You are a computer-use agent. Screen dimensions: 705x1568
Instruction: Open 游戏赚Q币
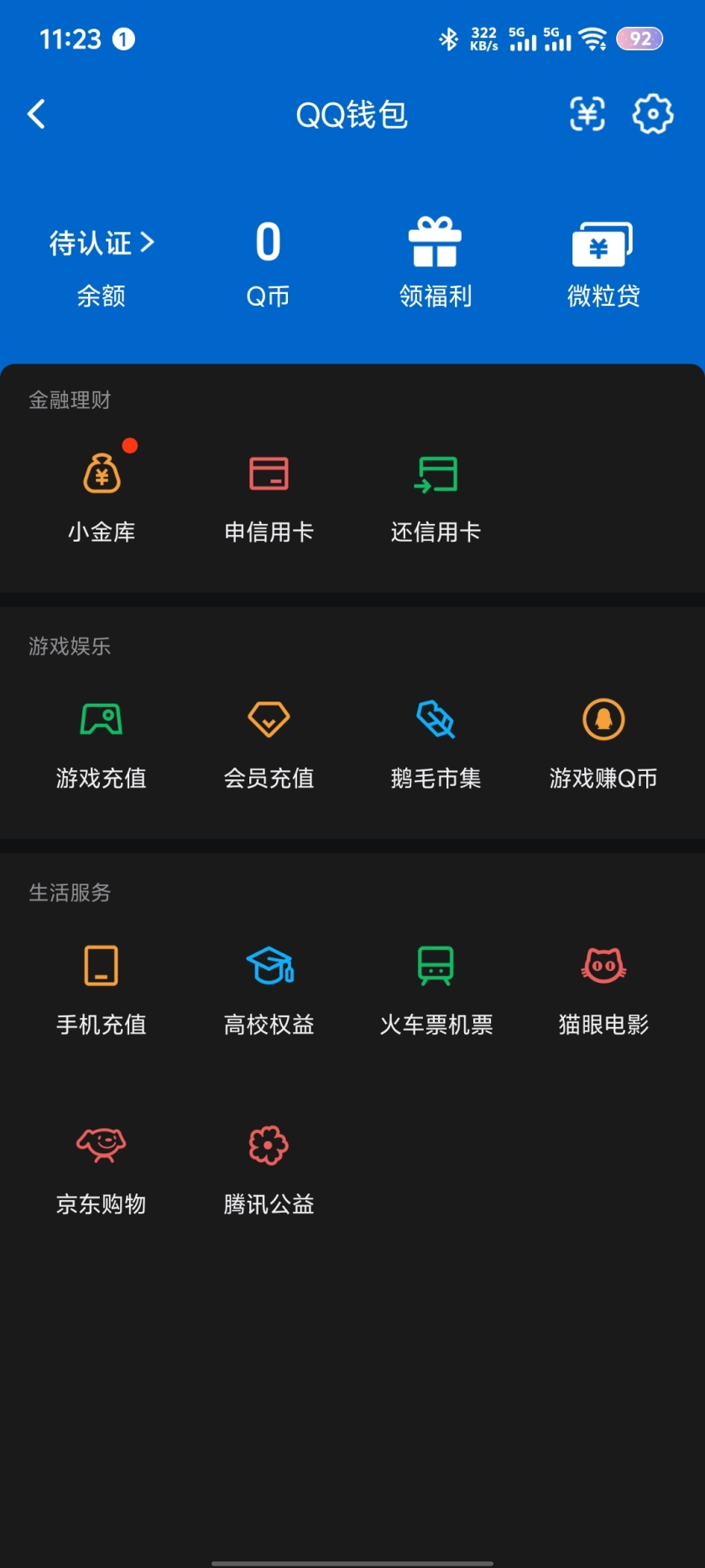coord(603,742)
